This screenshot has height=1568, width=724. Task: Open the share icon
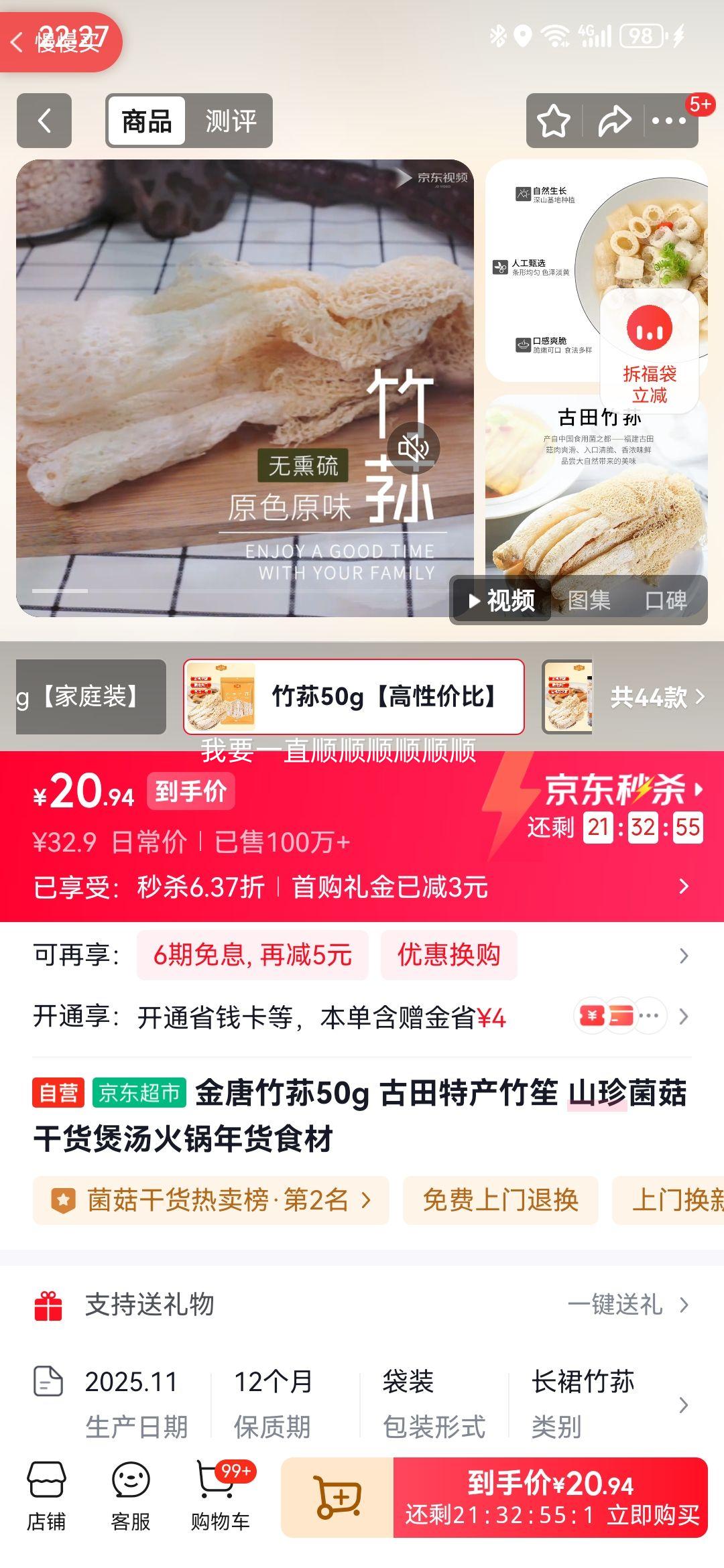tap(614, 121)
